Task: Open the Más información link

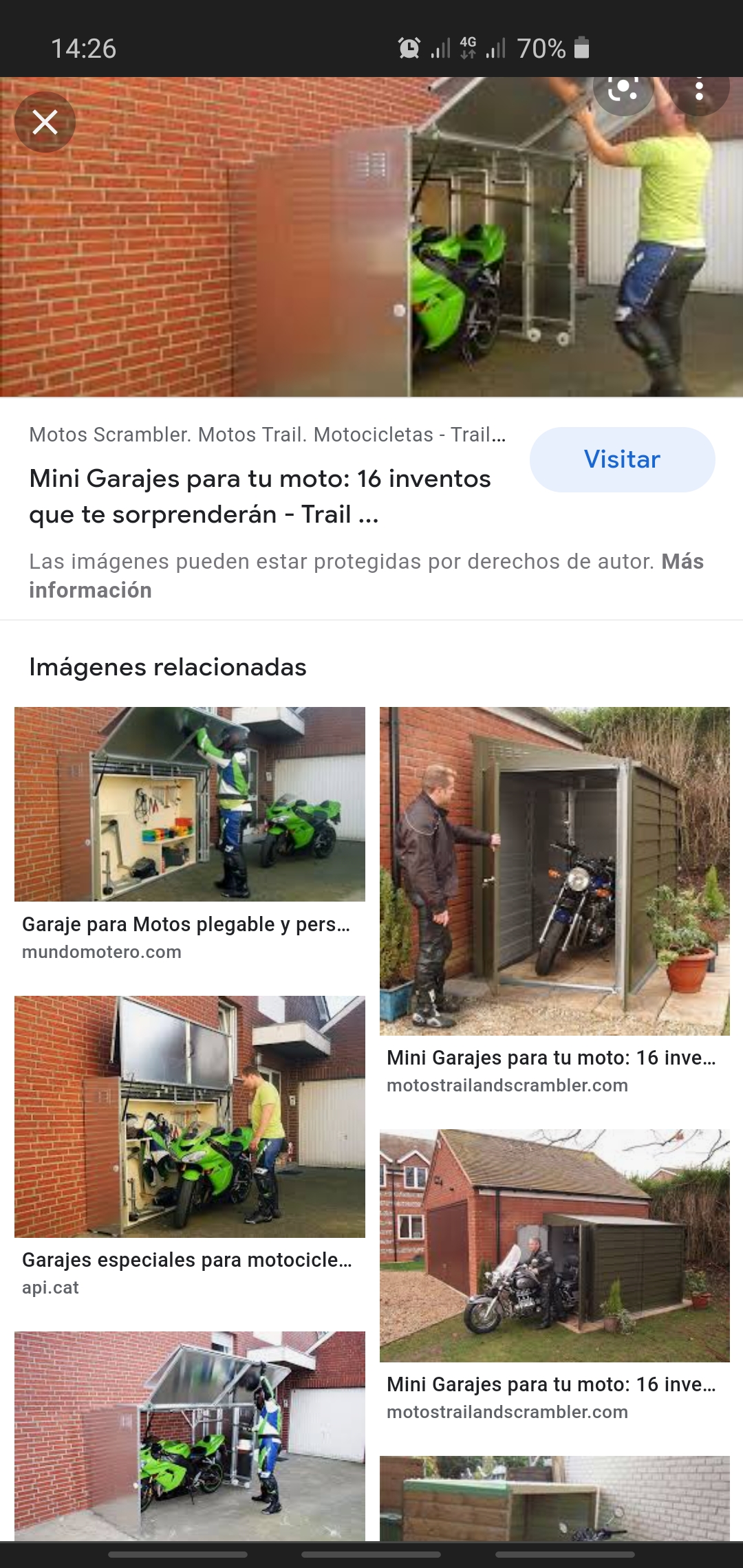Action: tap(366, 576)
